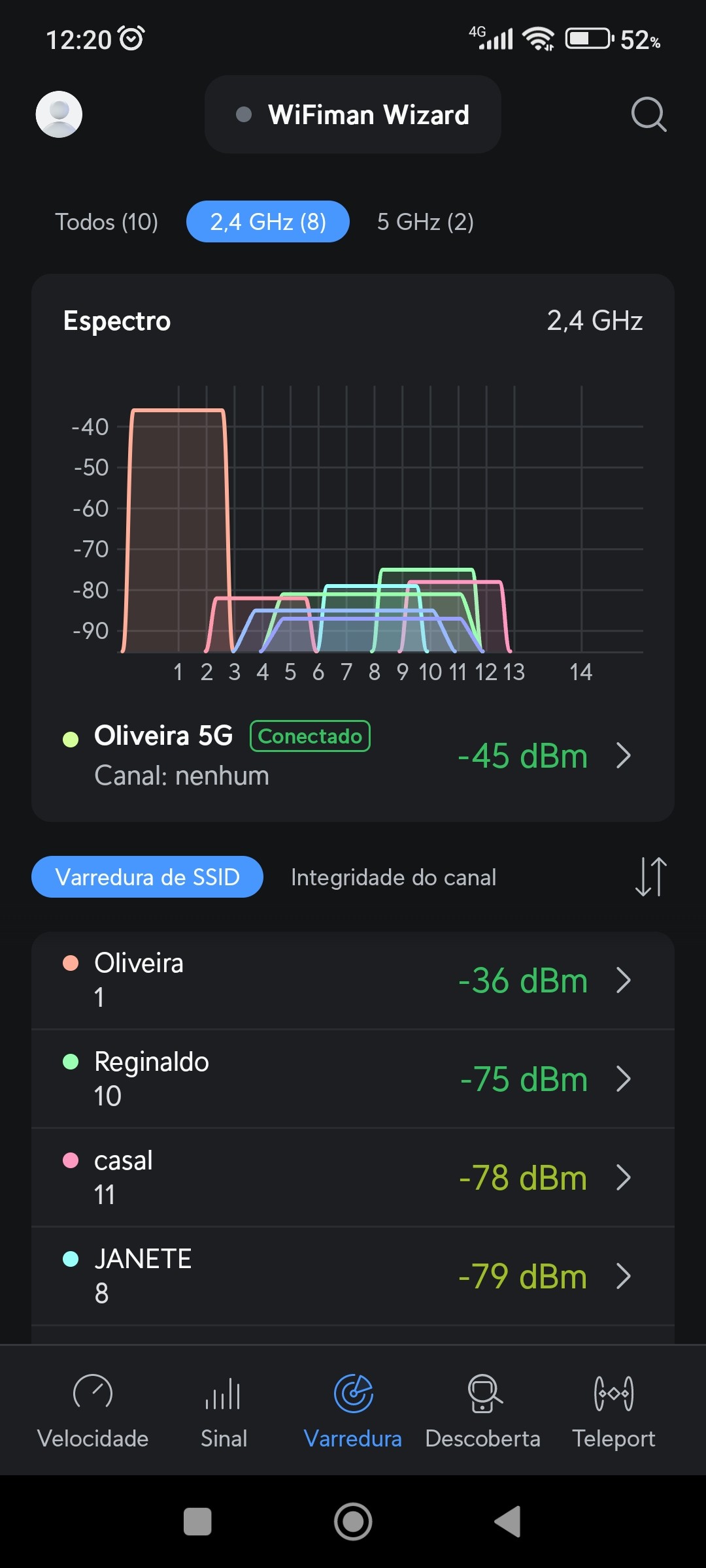Switch to the 5 GHz (2) filter
The height and width of the screenshot is (1568, 706).
(x=425, y=222)
